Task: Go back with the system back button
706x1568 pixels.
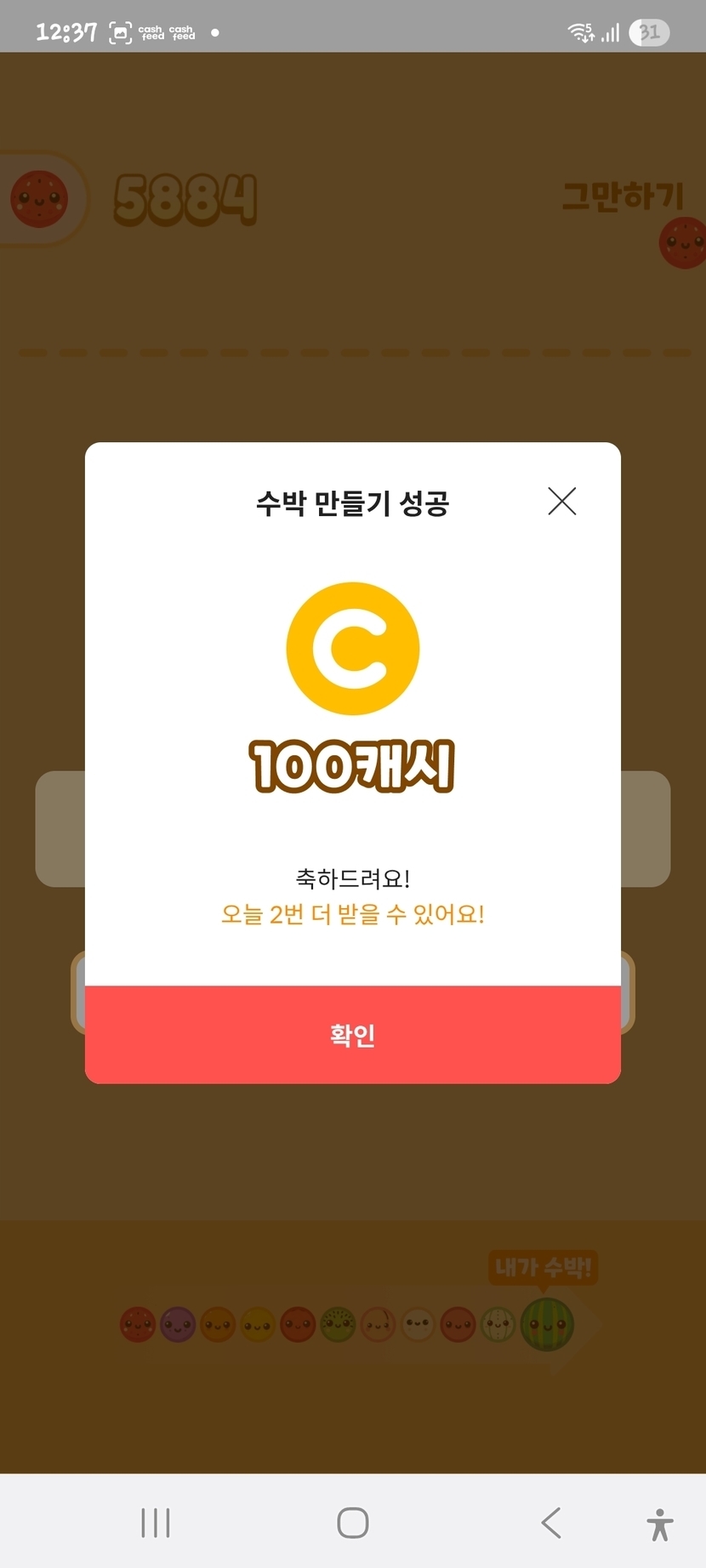Action: 551,1522
